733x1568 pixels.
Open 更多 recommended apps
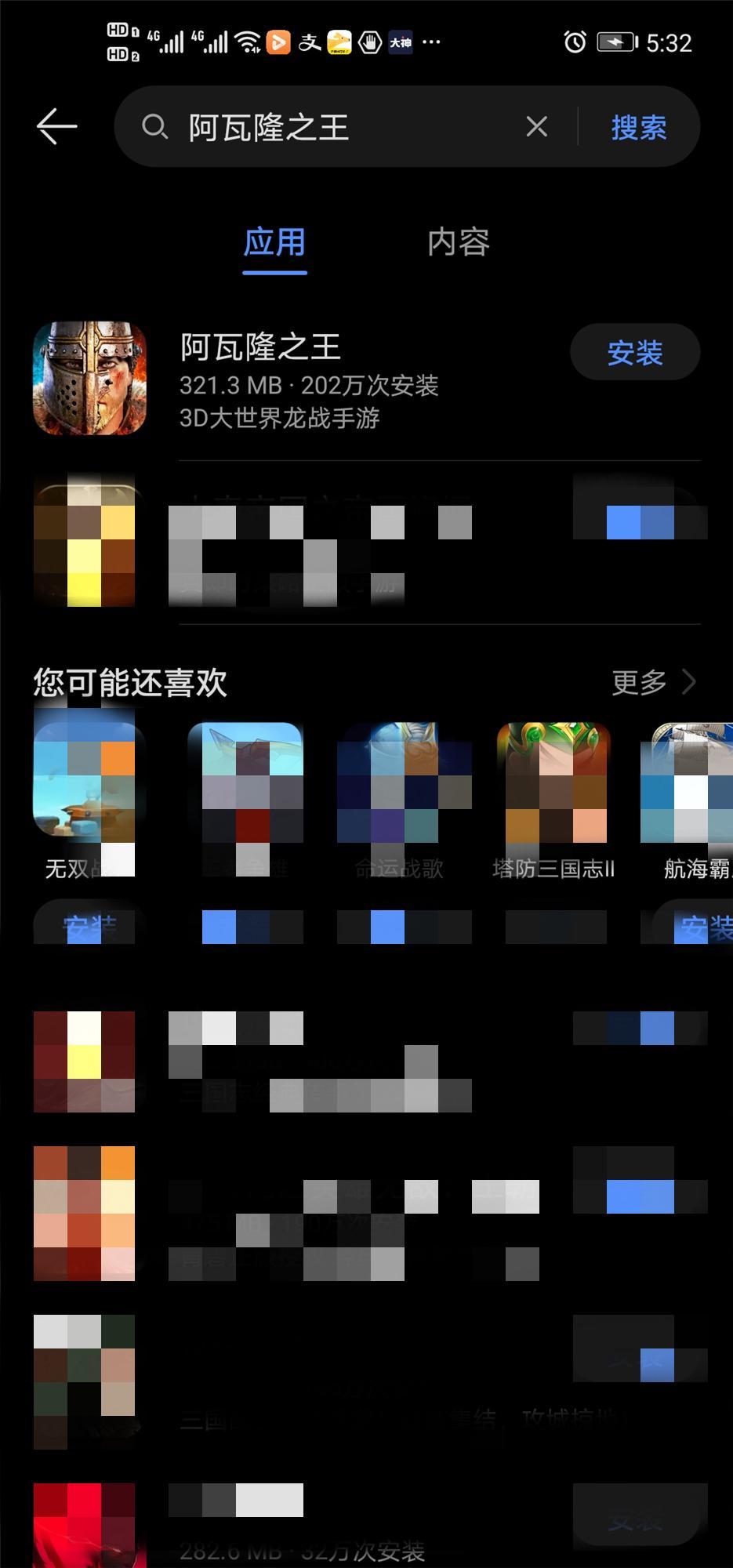[x=653, y=682]
